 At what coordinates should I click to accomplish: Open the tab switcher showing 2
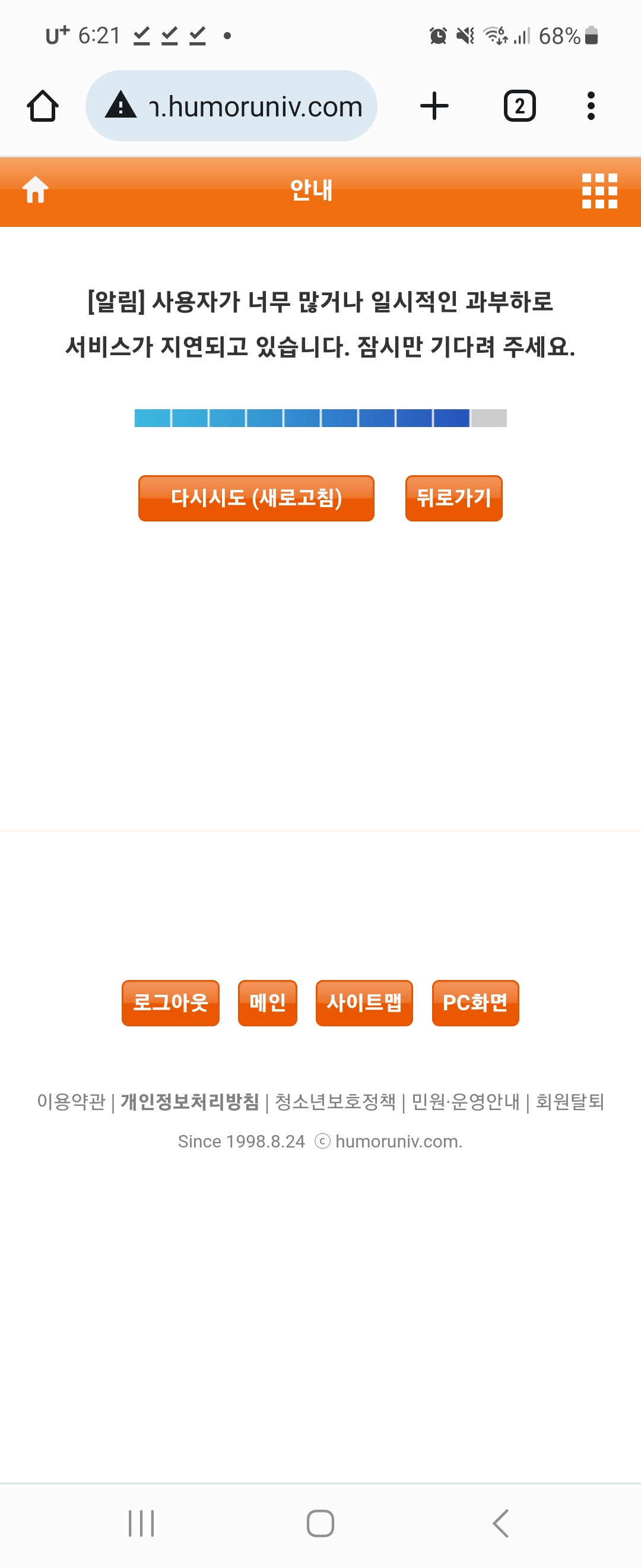519,106
